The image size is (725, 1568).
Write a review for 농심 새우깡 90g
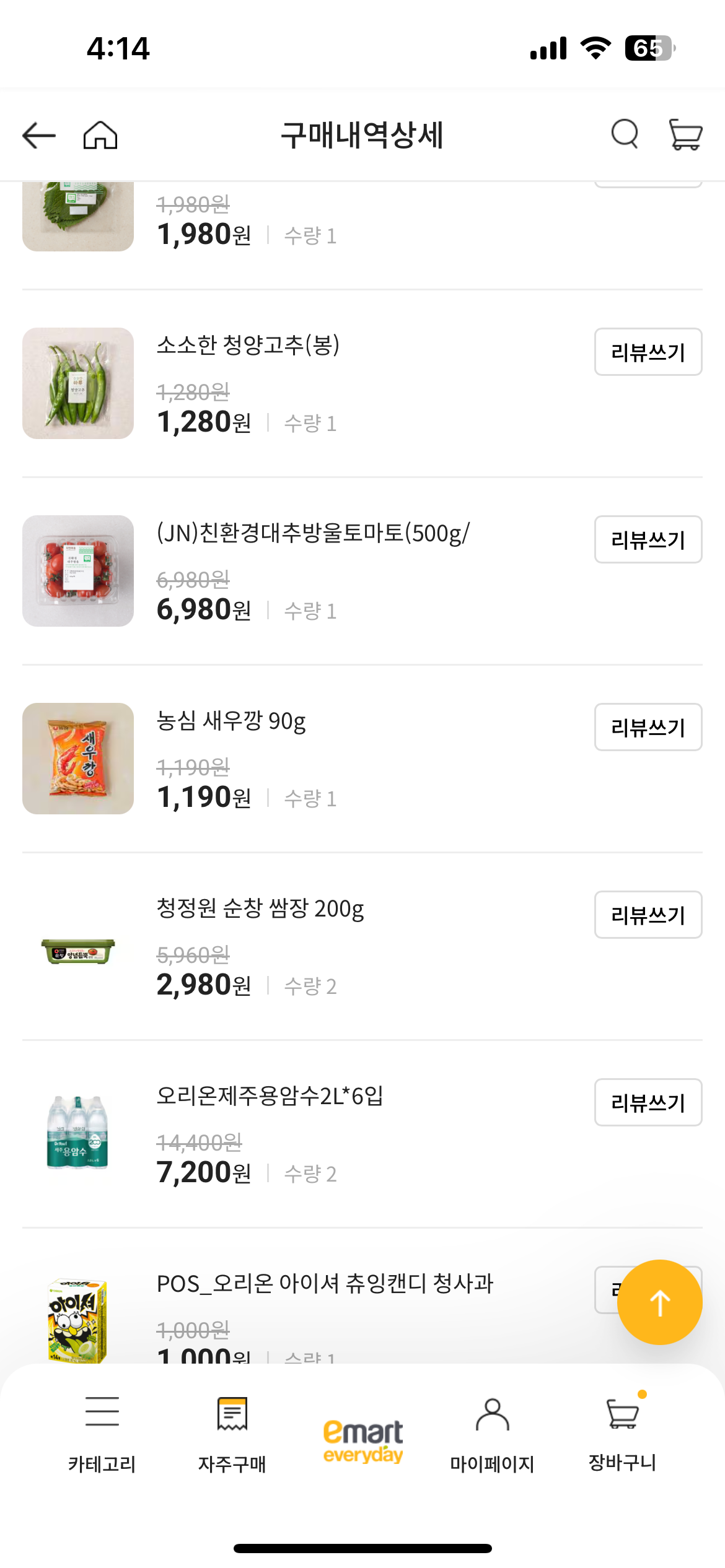pyautogui.click(x=648, y=728)
